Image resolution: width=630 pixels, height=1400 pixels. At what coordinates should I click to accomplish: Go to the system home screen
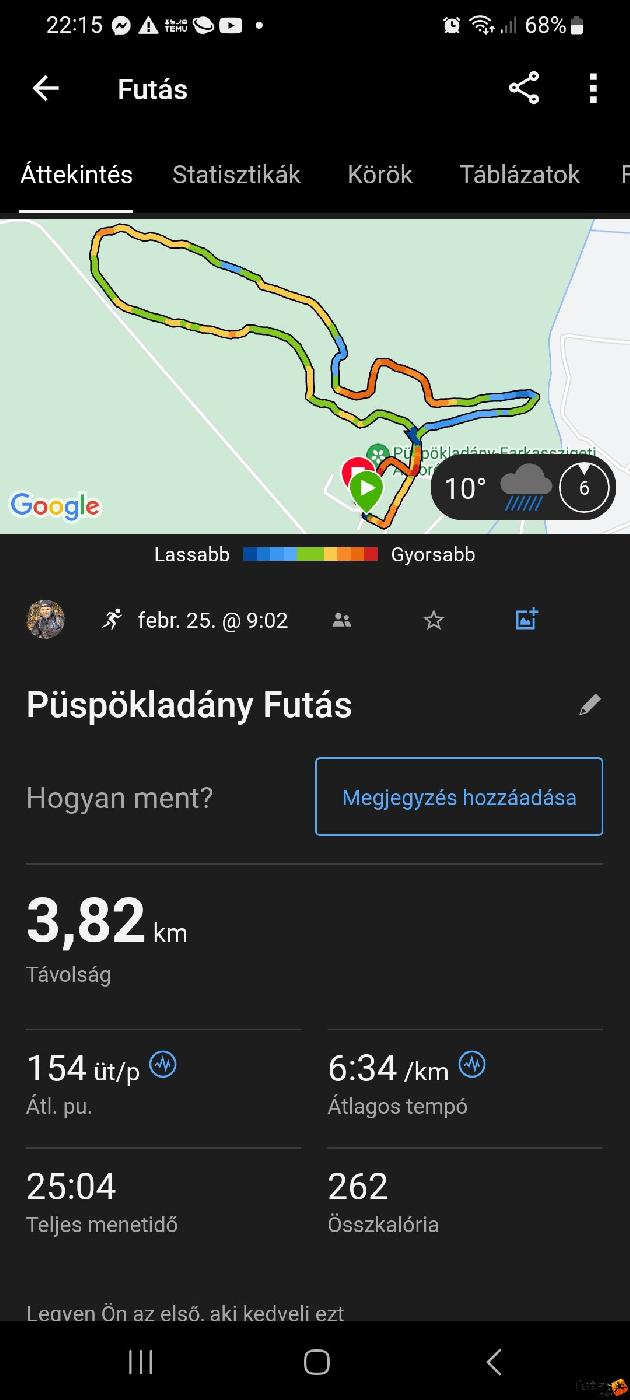click(x=316, y=1361)
